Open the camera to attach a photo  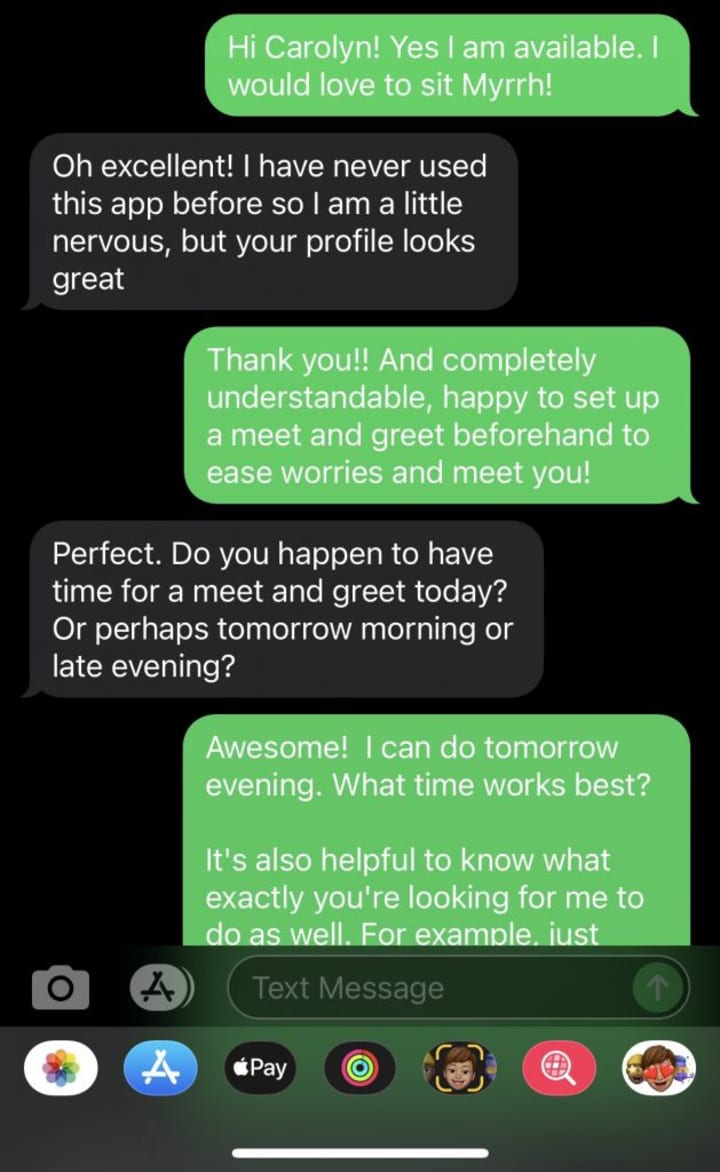[60, 988]
